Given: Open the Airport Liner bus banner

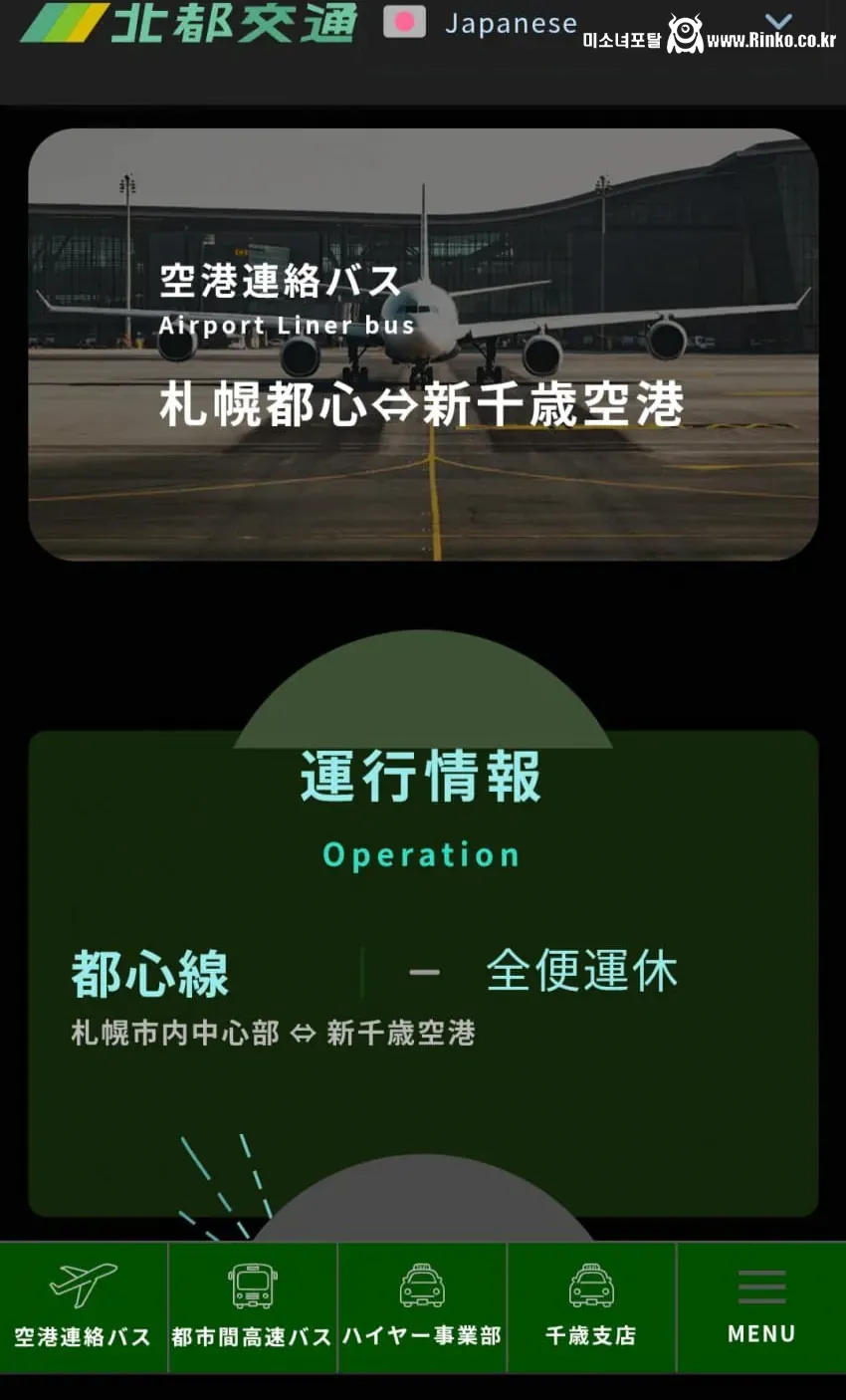Looking at the screenshot, I should [x=423, y=345].
